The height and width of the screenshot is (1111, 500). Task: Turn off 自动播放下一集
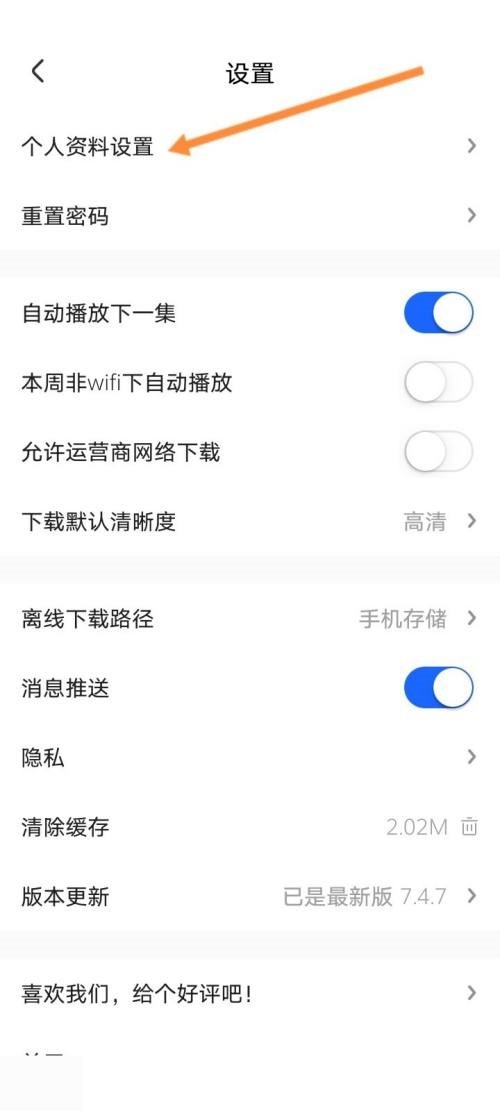(x=438, y=312)
